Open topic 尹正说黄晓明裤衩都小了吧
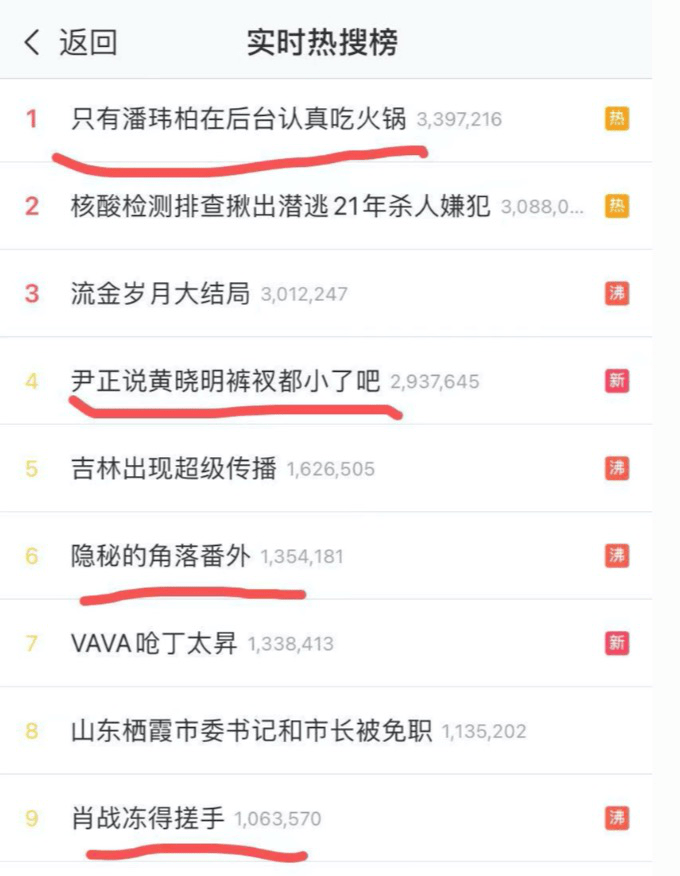Viewport: 680px width, 876px height. click(226, 381)
